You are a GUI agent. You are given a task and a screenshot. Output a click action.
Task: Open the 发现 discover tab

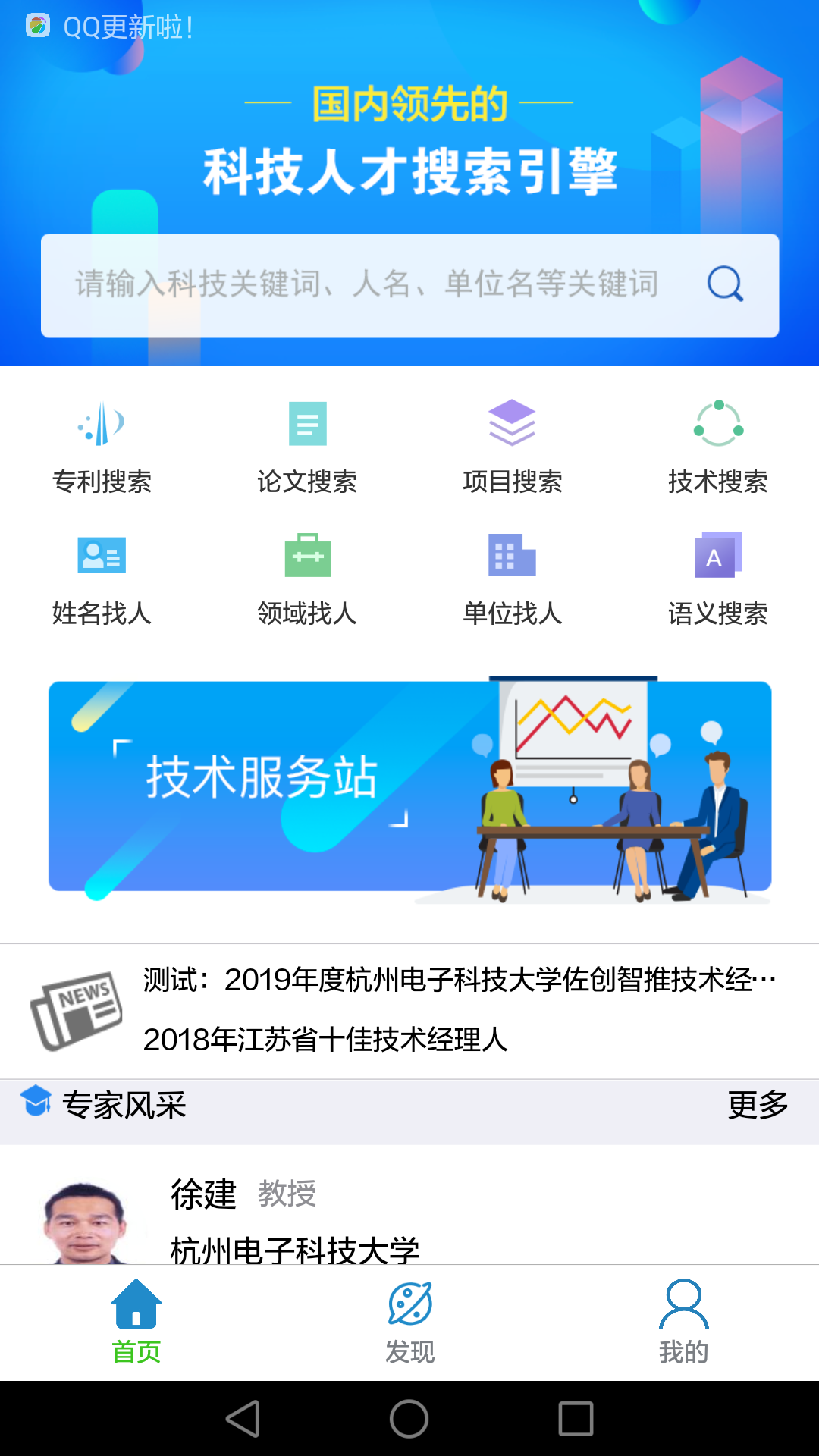click(409, 1323)
